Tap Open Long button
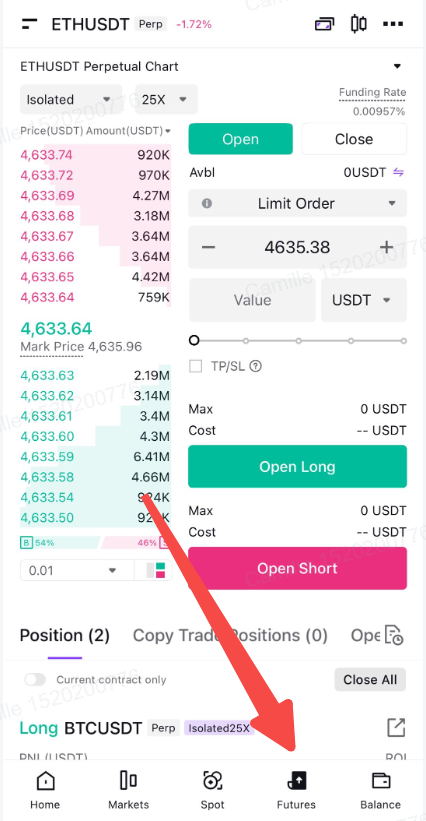 [x=297, y=467]
